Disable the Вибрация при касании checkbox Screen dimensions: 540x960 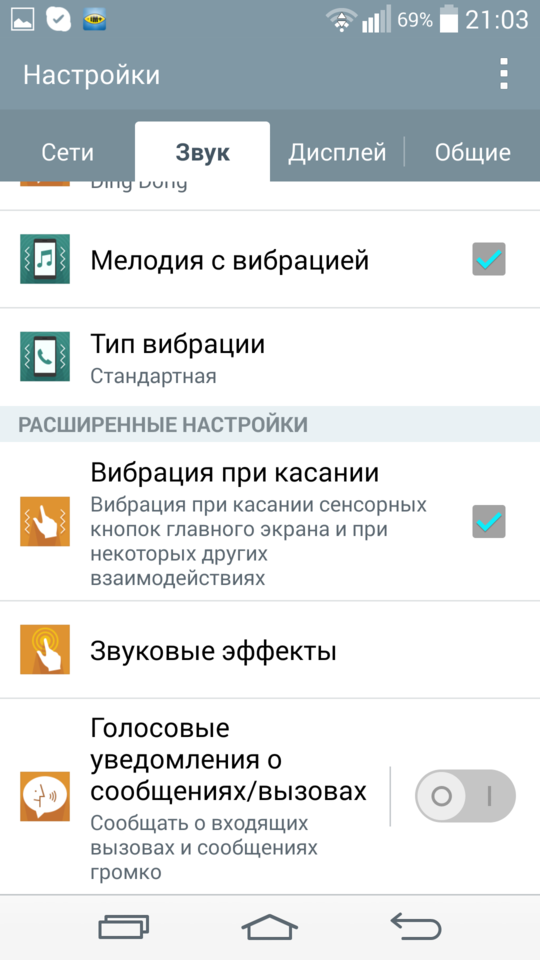pos(489,522)
